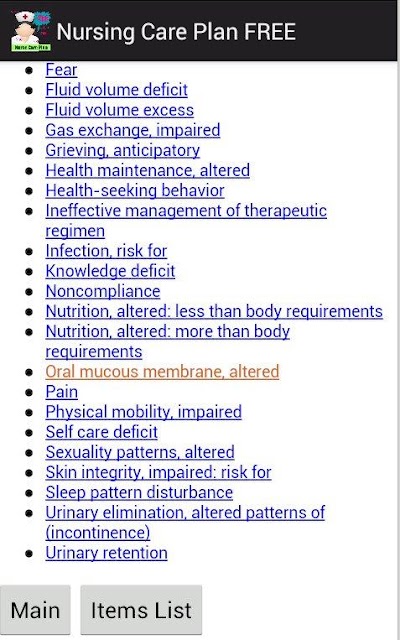Open the Fear care plan link
Screen dimensions: 400x640
coord(61,70)
